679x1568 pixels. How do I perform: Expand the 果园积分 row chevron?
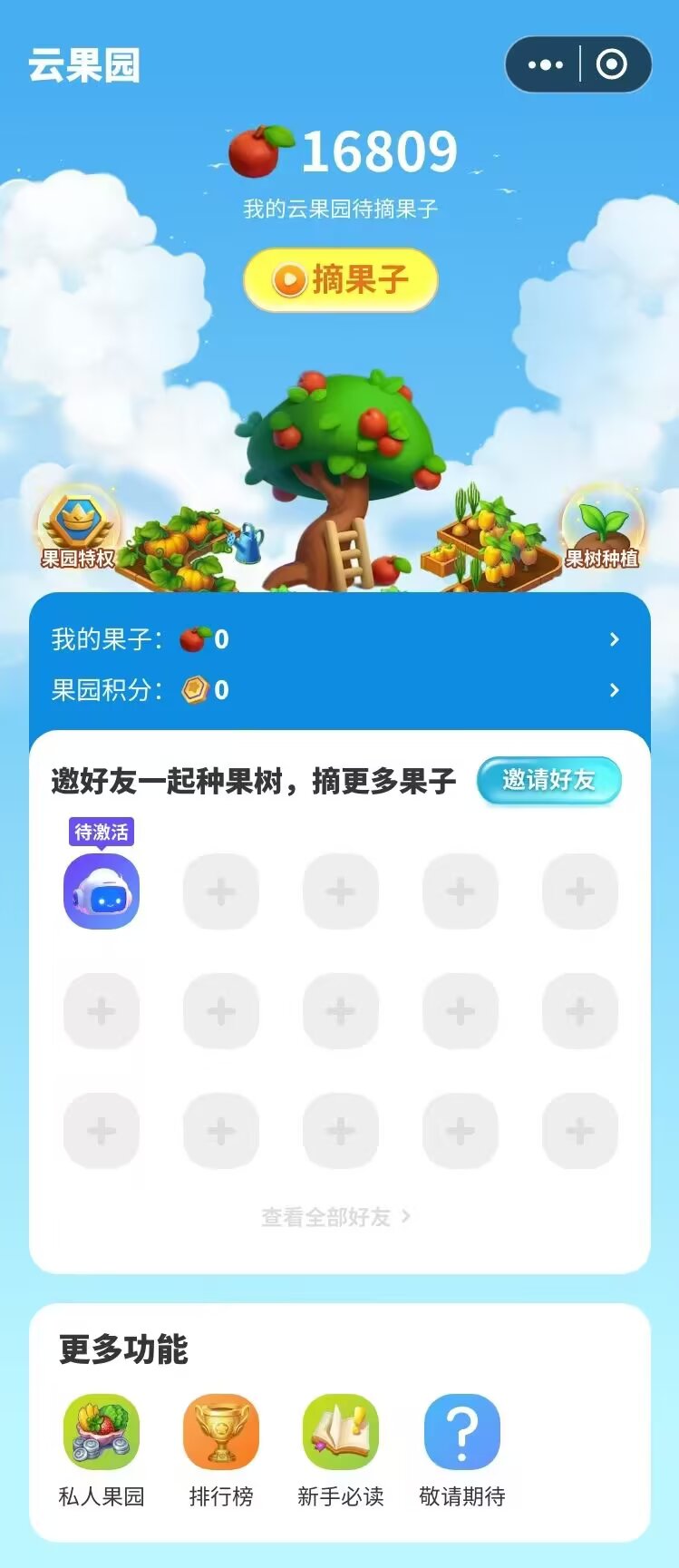(x=616, y=690)
